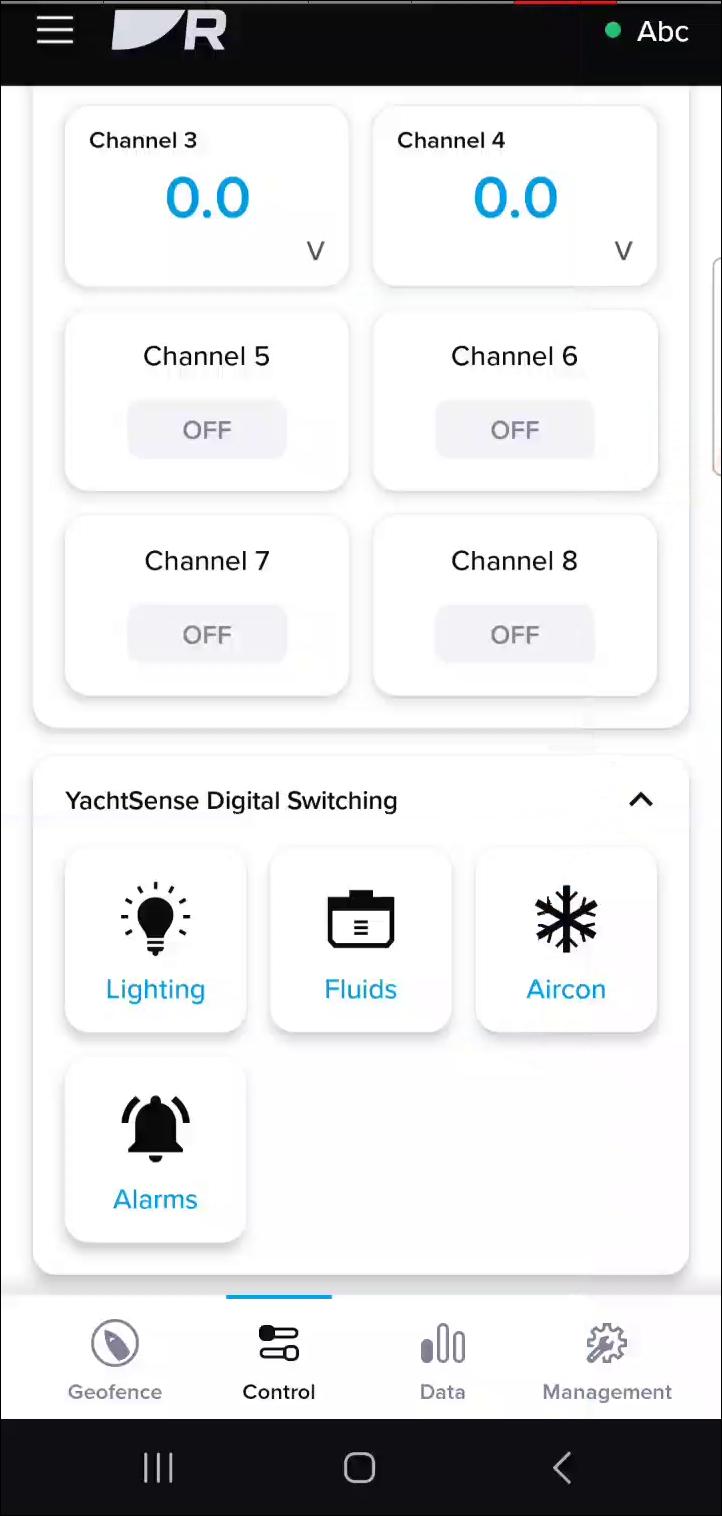Screen dimensions: 722x1516
Task: Open the recent apps view
Action: pyautogui.click(x=158, y=1468)
